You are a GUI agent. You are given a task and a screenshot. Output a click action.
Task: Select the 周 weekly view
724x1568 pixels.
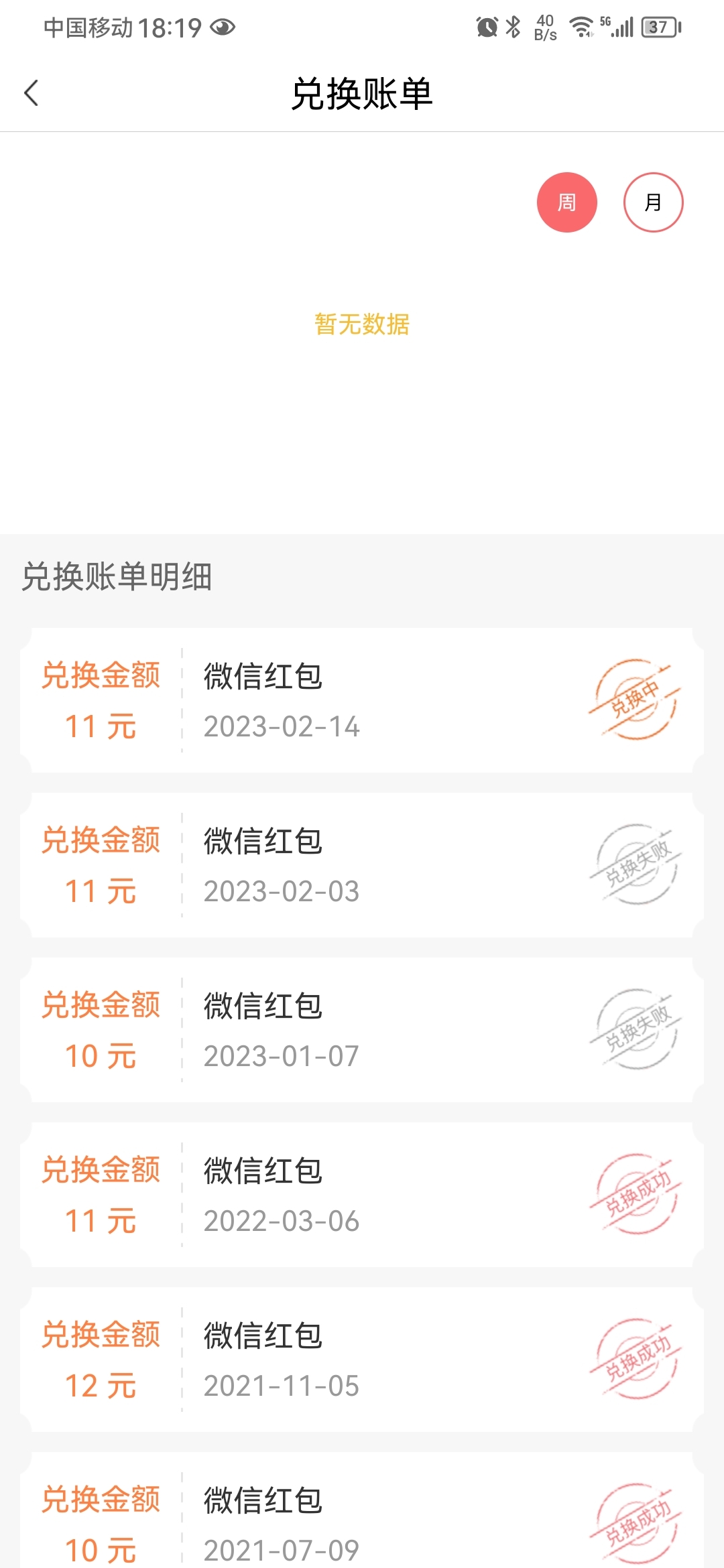(567, 202)
